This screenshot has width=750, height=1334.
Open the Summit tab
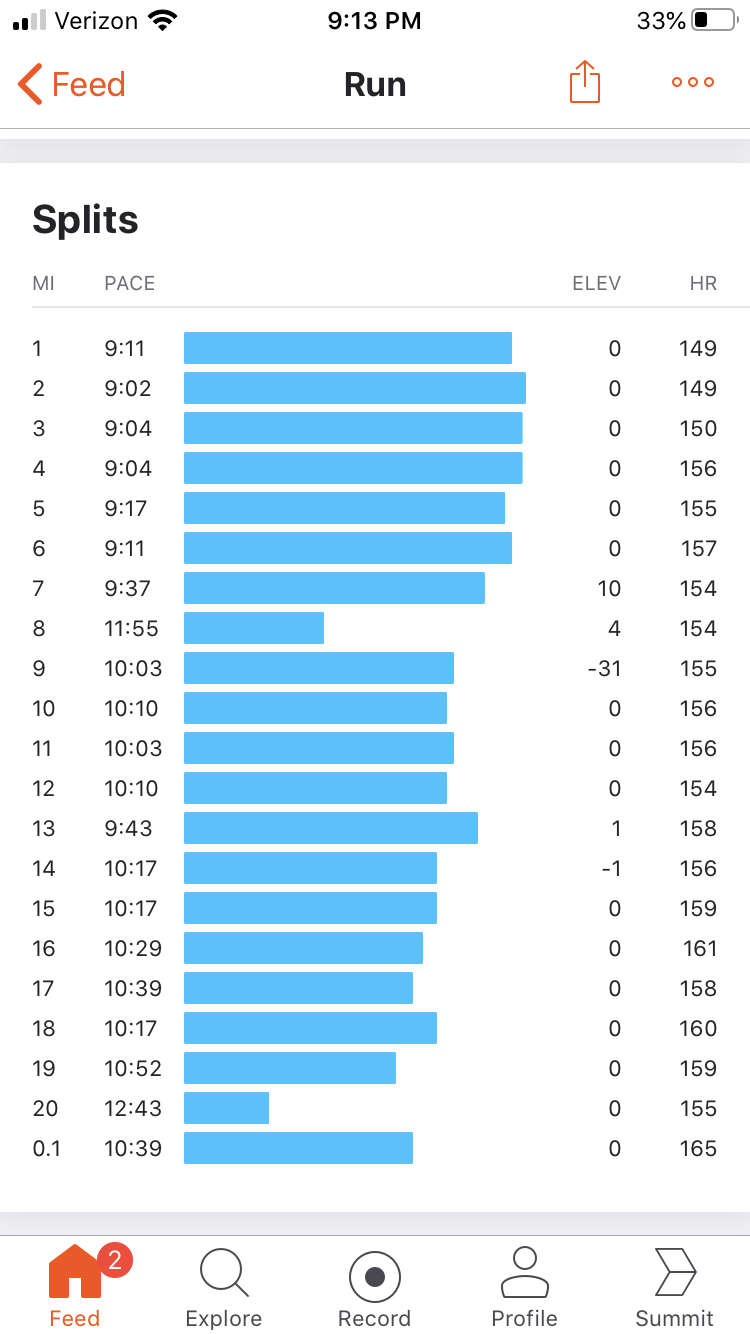click(x=674, y=1285)
